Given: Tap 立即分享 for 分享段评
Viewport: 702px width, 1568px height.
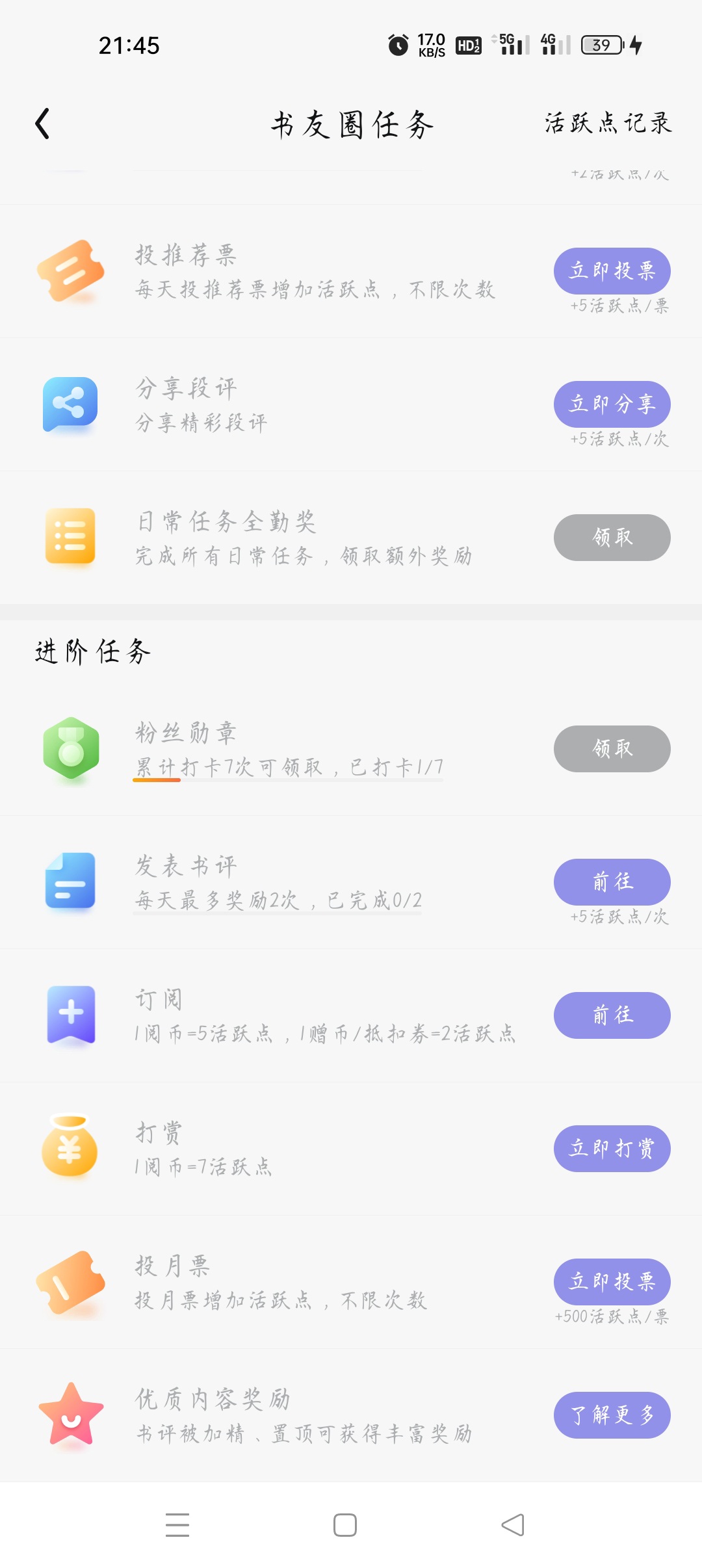Looking at the screenshot, I should click(x=612, y=404).
